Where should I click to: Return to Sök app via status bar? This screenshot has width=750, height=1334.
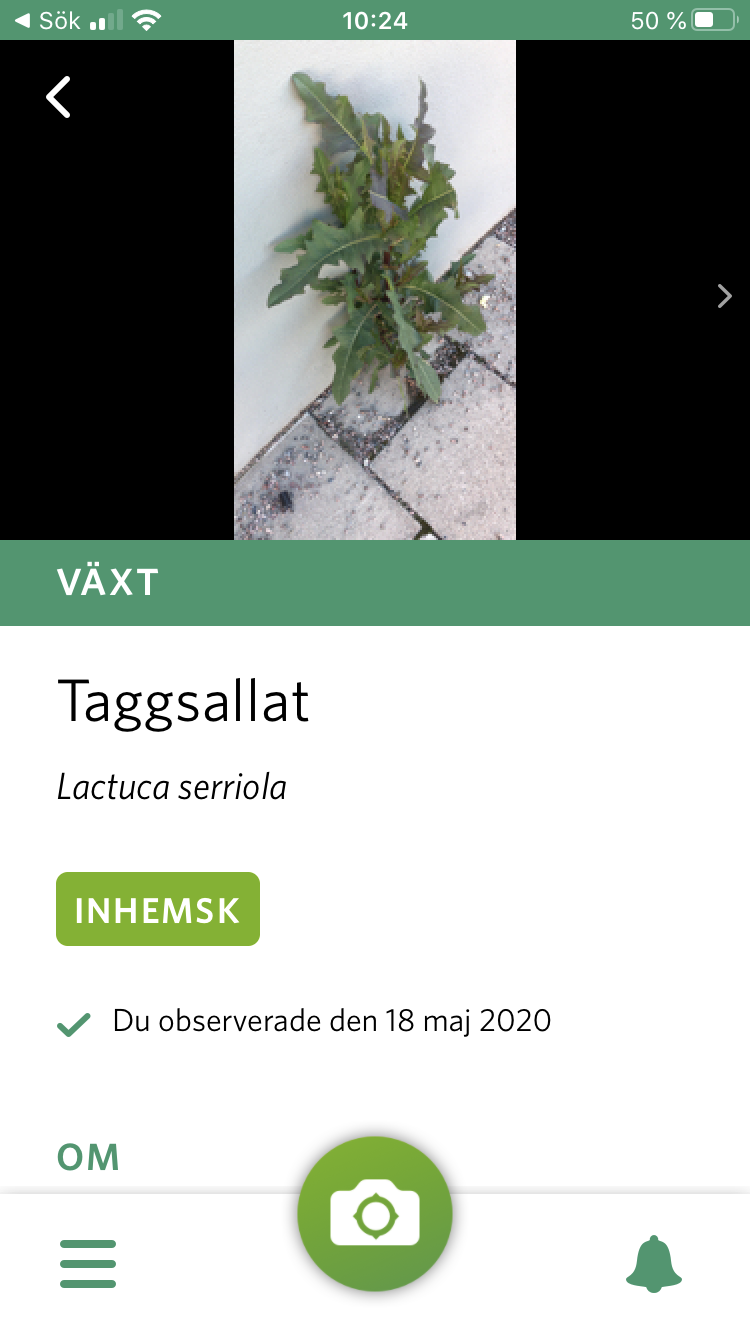[47, 20]
